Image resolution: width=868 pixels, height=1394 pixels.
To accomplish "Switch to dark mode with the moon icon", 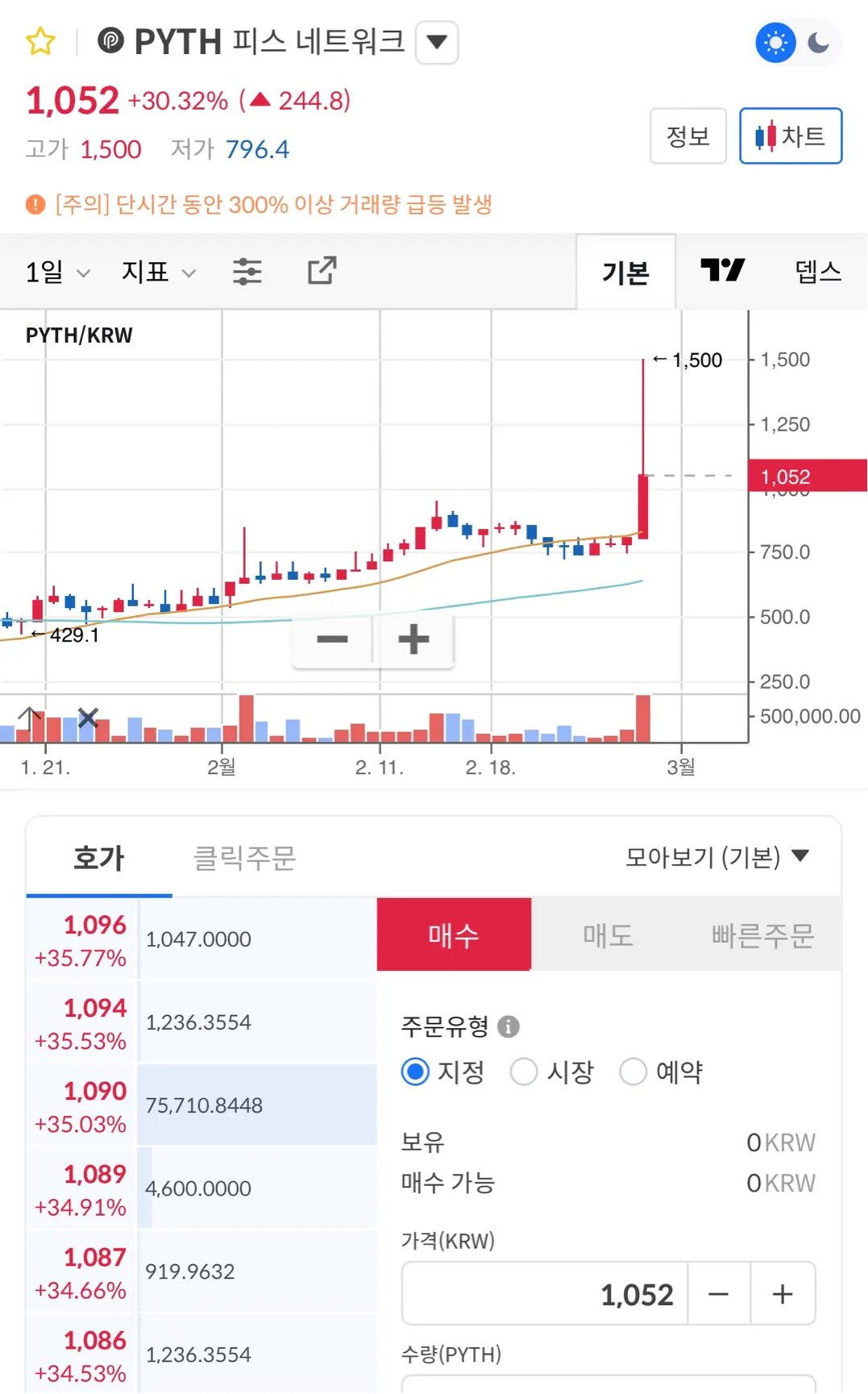I will (x=819, y=42).
